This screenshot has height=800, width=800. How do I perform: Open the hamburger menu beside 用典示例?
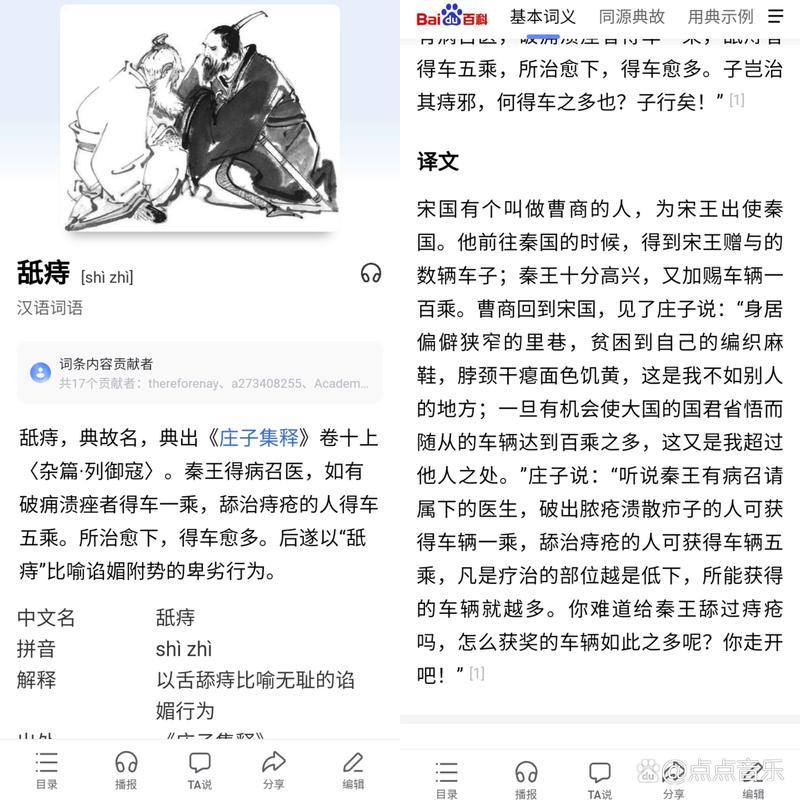click(x=776, y=16)
